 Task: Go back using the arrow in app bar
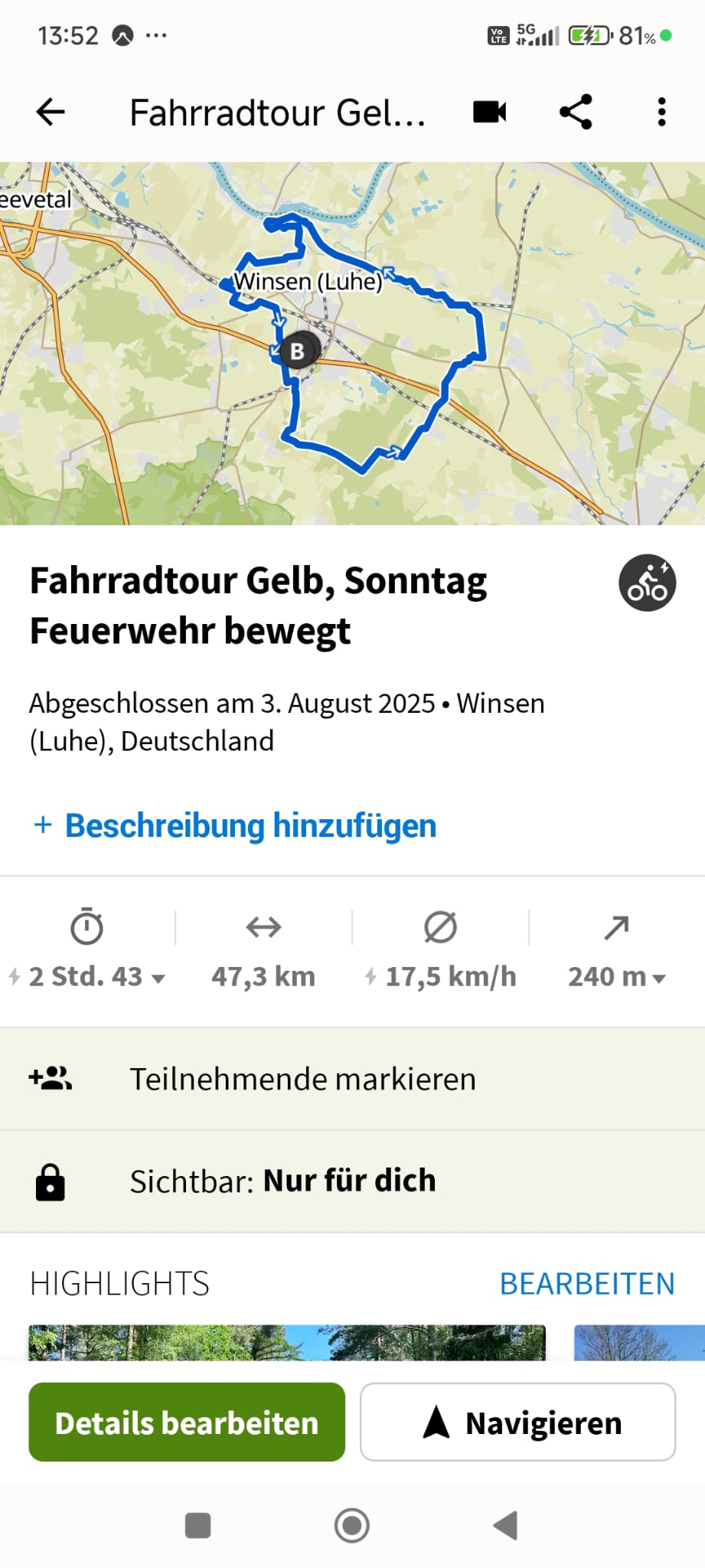[51, 113]
